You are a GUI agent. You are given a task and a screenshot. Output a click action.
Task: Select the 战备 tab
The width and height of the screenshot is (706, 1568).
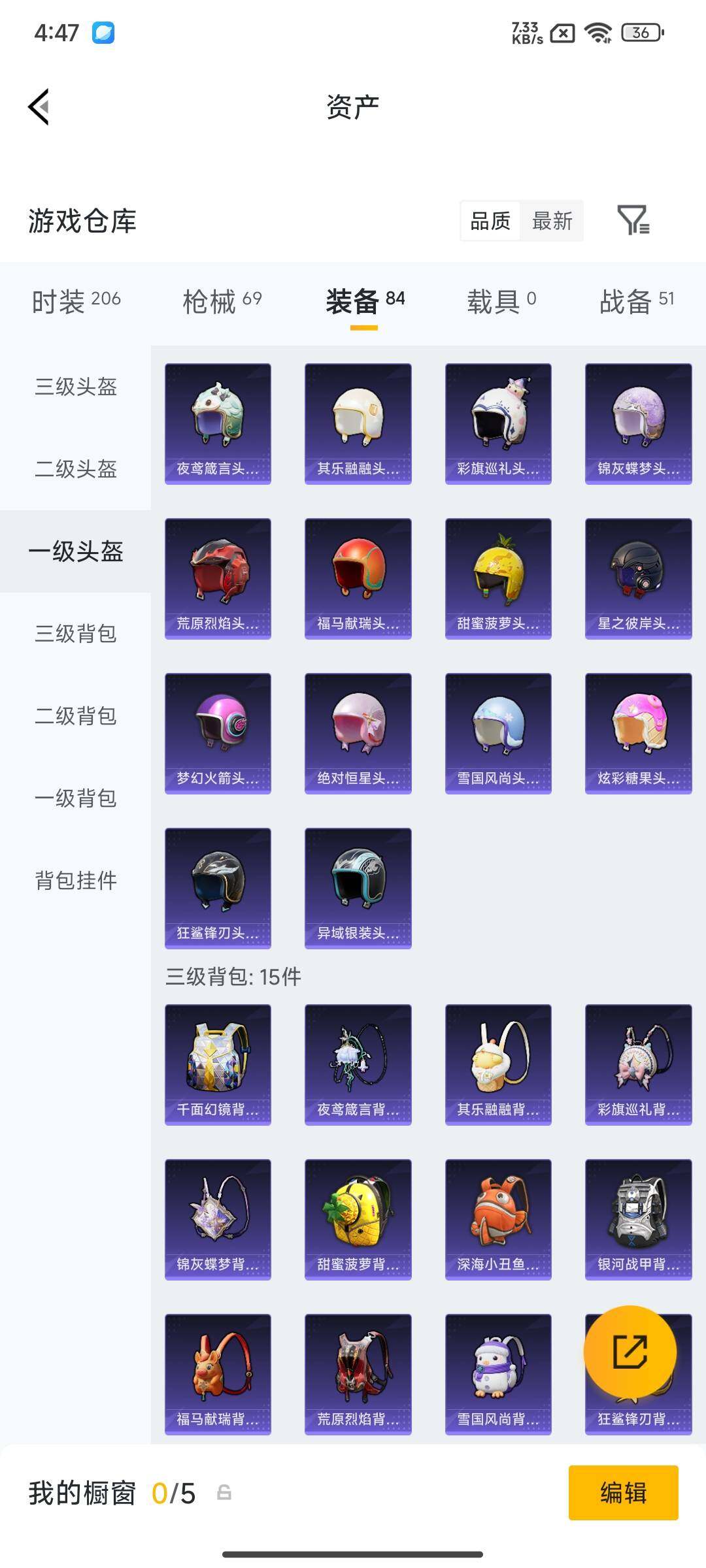[x=637, y=301]
